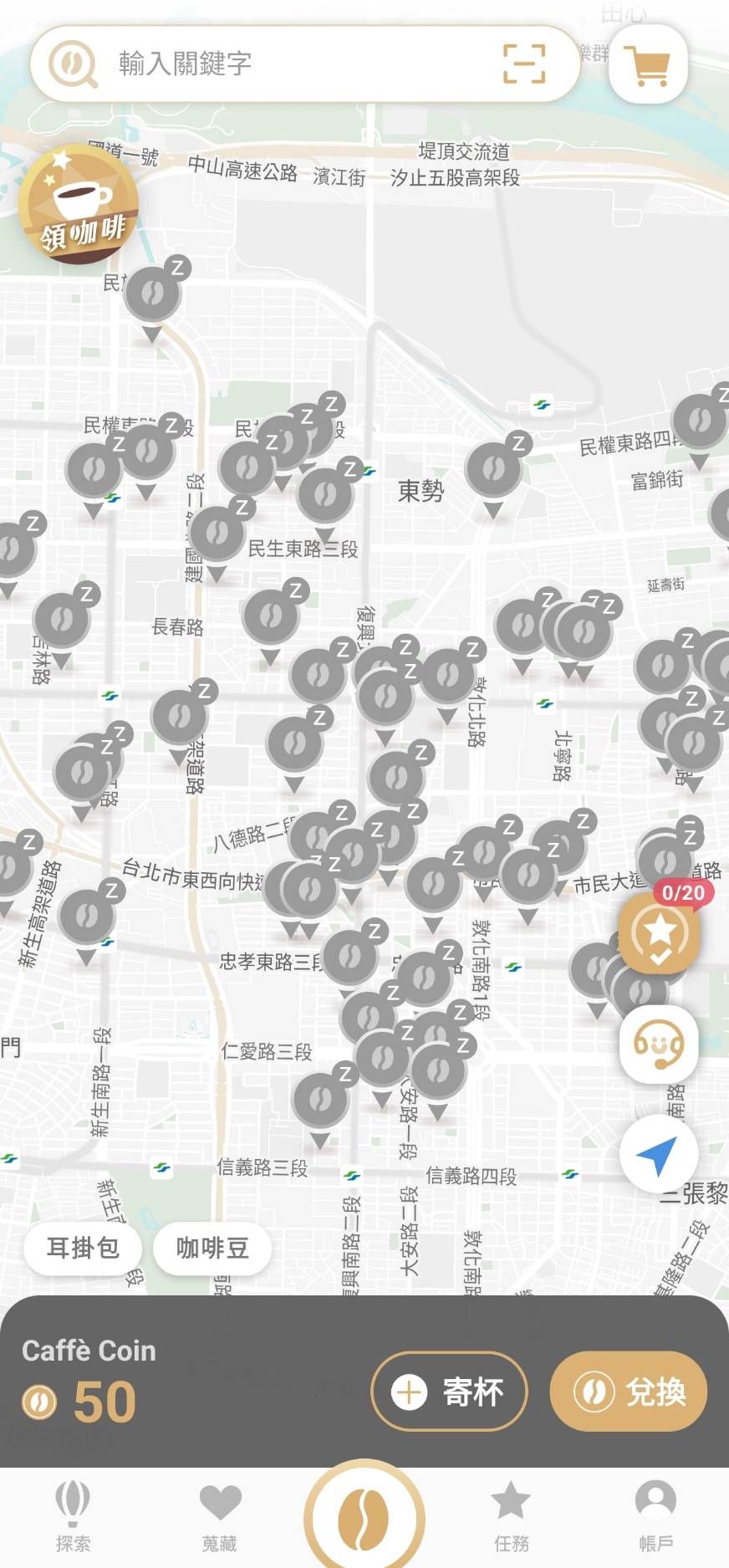The image size is (729, 1568).
Task: Open the center coffee bean tab
Action: click(x=364, y=1518)
